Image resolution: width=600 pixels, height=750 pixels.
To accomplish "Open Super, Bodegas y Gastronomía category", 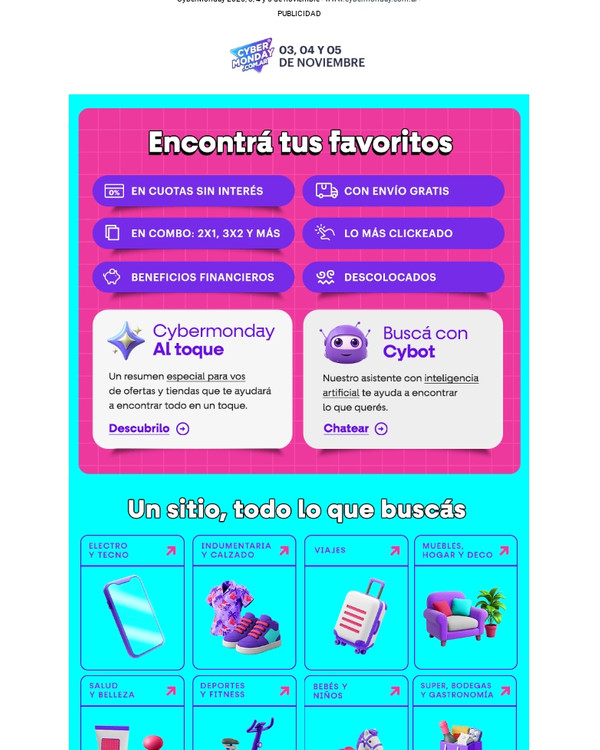I will point(466,712).
